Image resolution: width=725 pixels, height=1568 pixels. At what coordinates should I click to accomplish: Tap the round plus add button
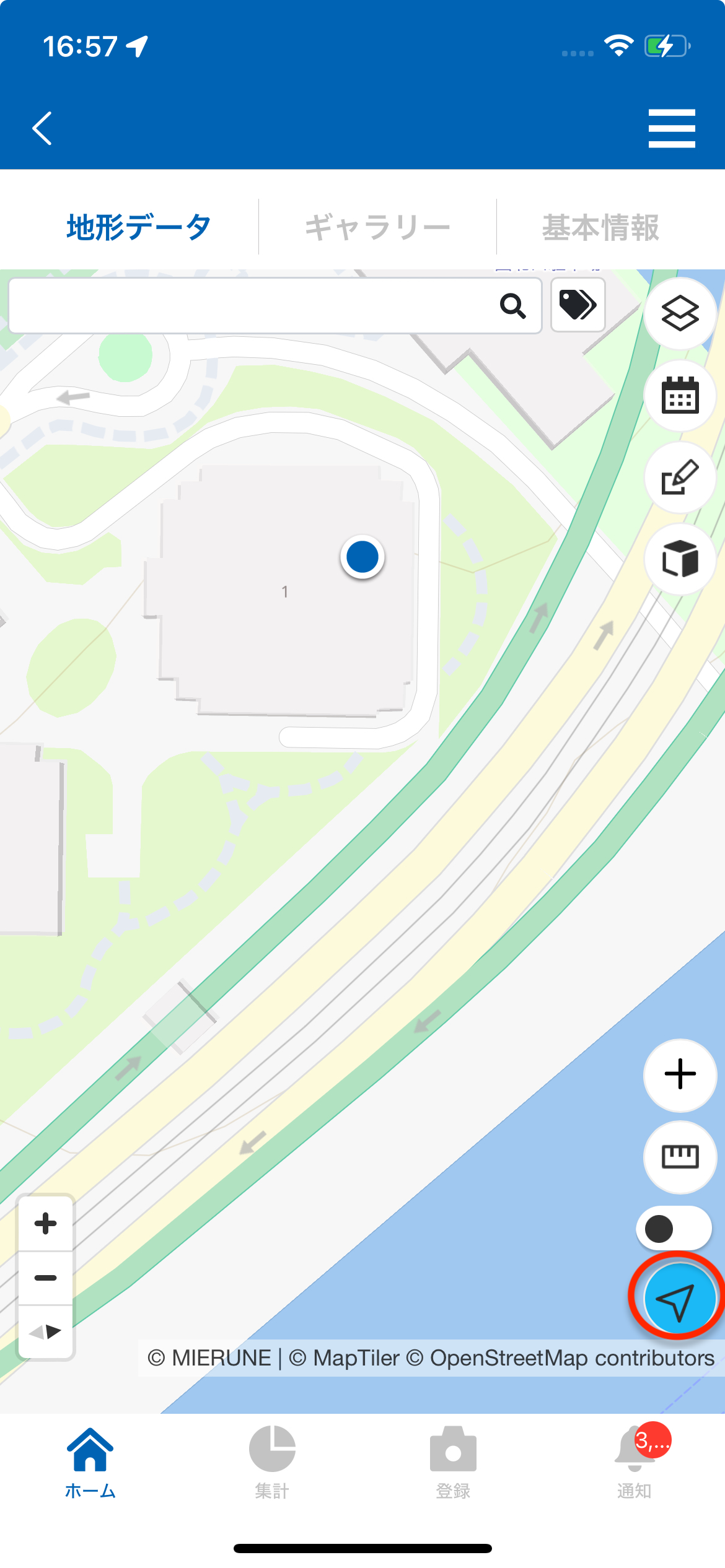click(680, 1074)
